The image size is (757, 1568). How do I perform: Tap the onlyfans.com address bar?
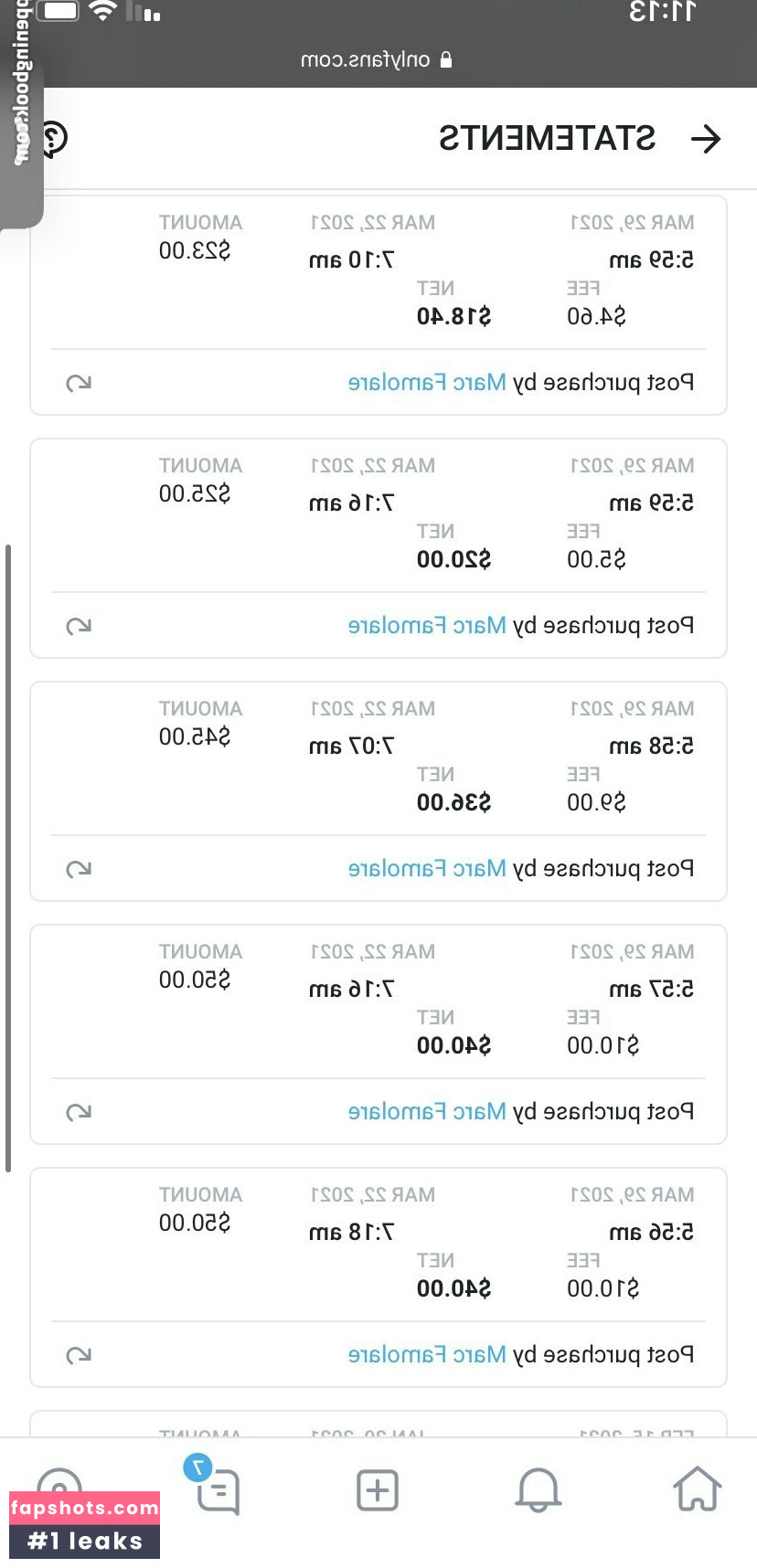click(x=377, y=60)
